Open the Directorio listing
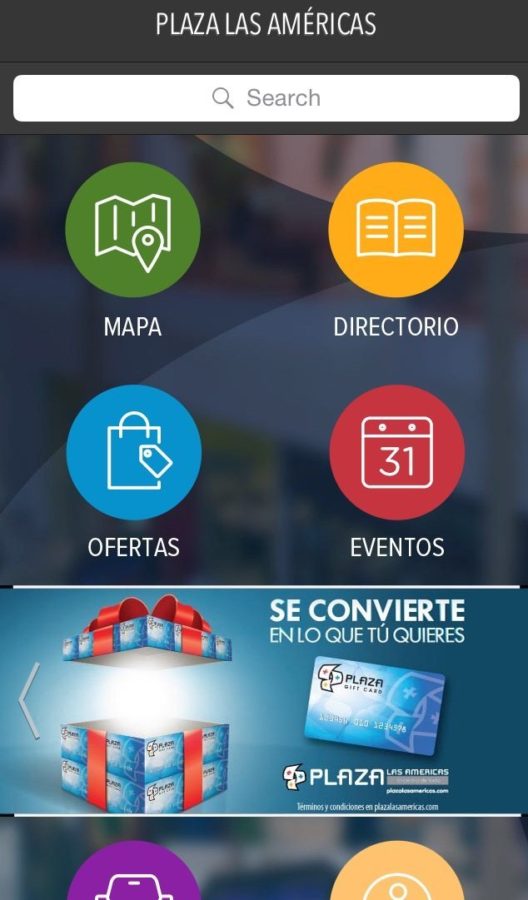The image size is (528, 900). click(396, 230)
